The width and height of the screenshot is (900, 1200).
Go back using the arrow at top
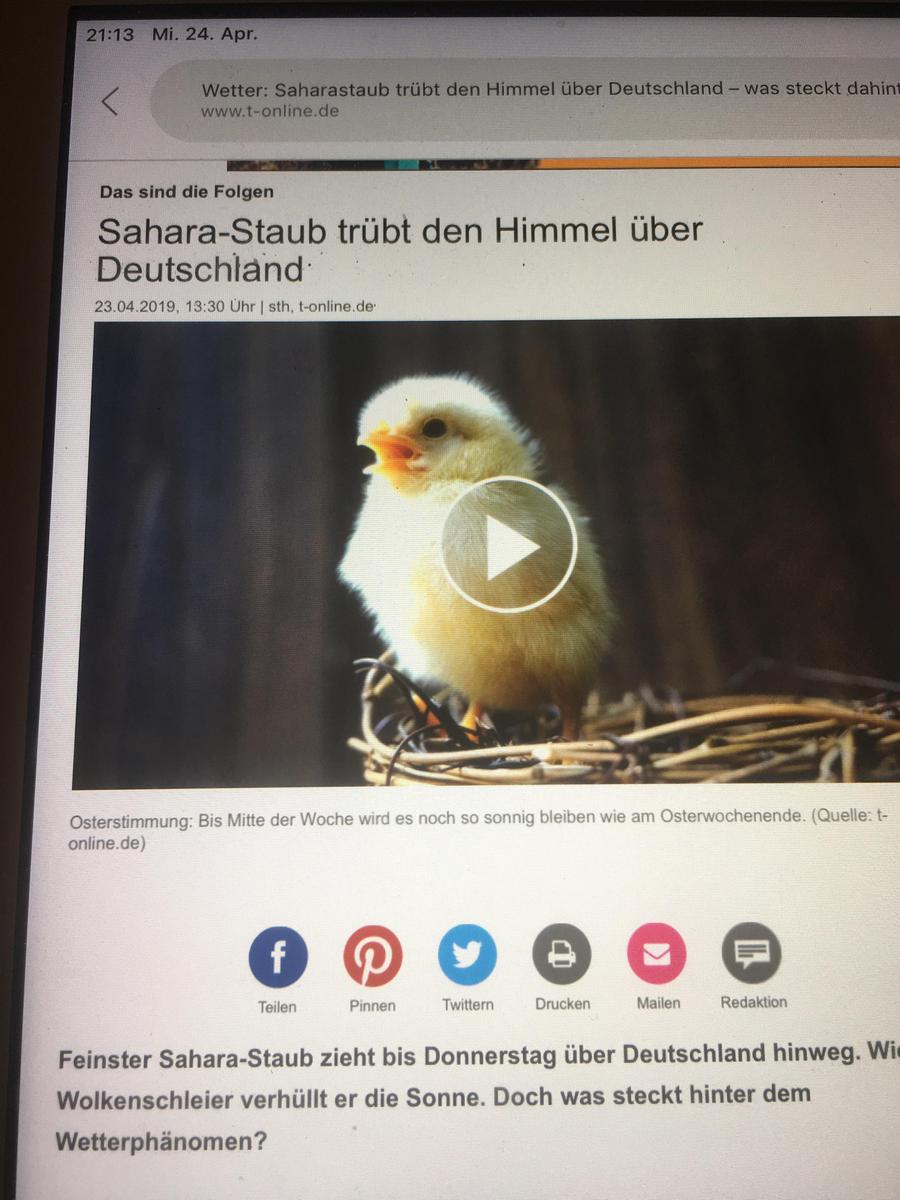tap(110, 101)
